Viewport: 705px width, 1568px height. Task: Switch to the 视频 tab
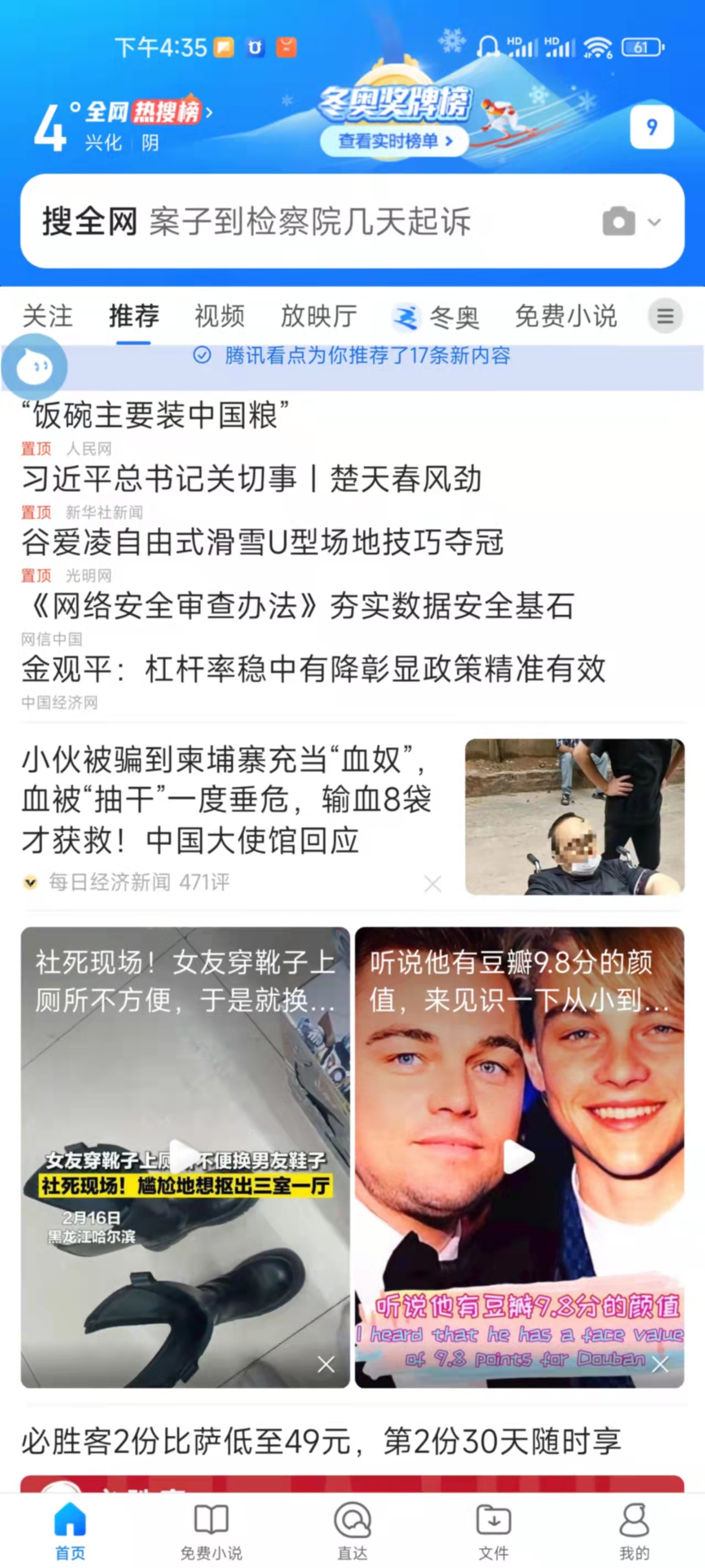tap(219, 316)
